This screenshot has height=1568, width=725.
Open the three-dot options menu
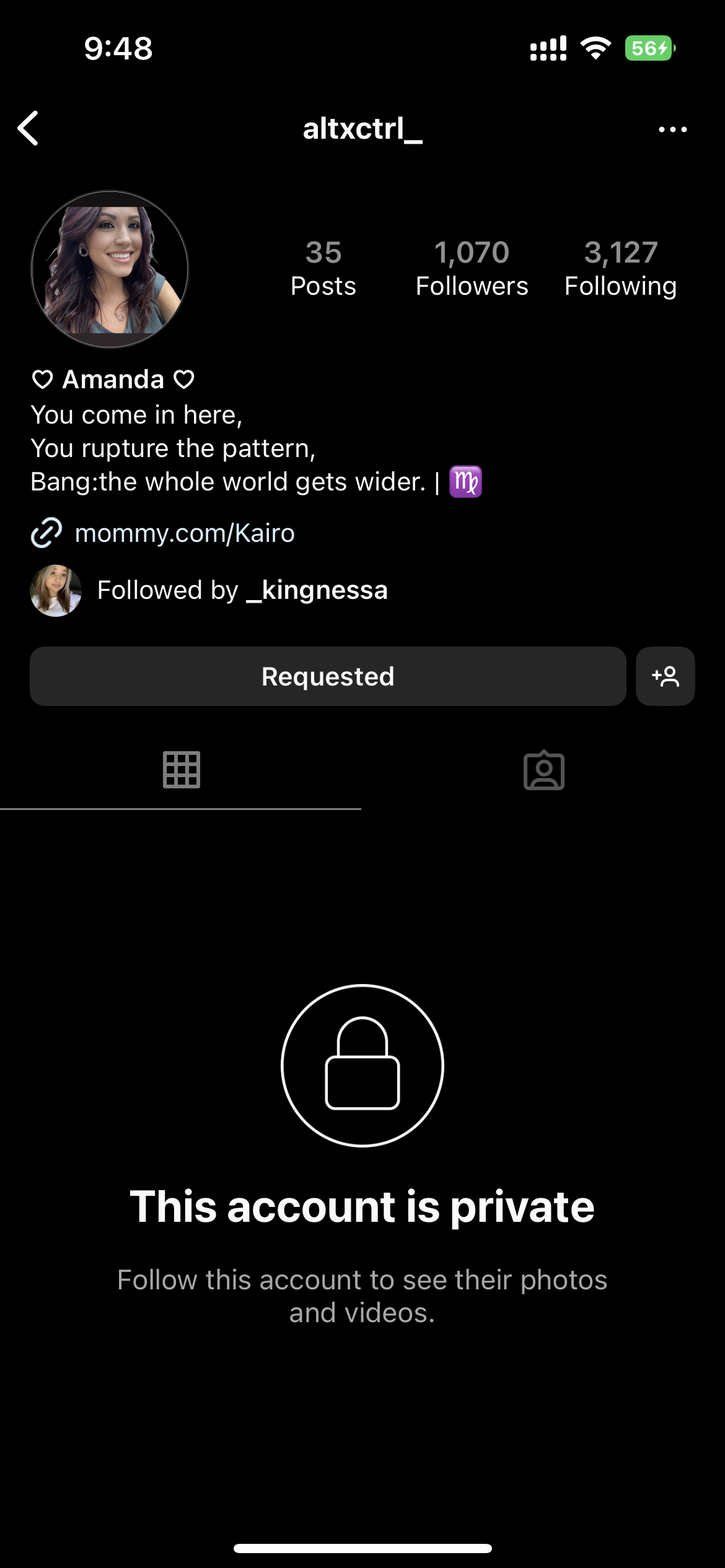click(x=672, y=129)
